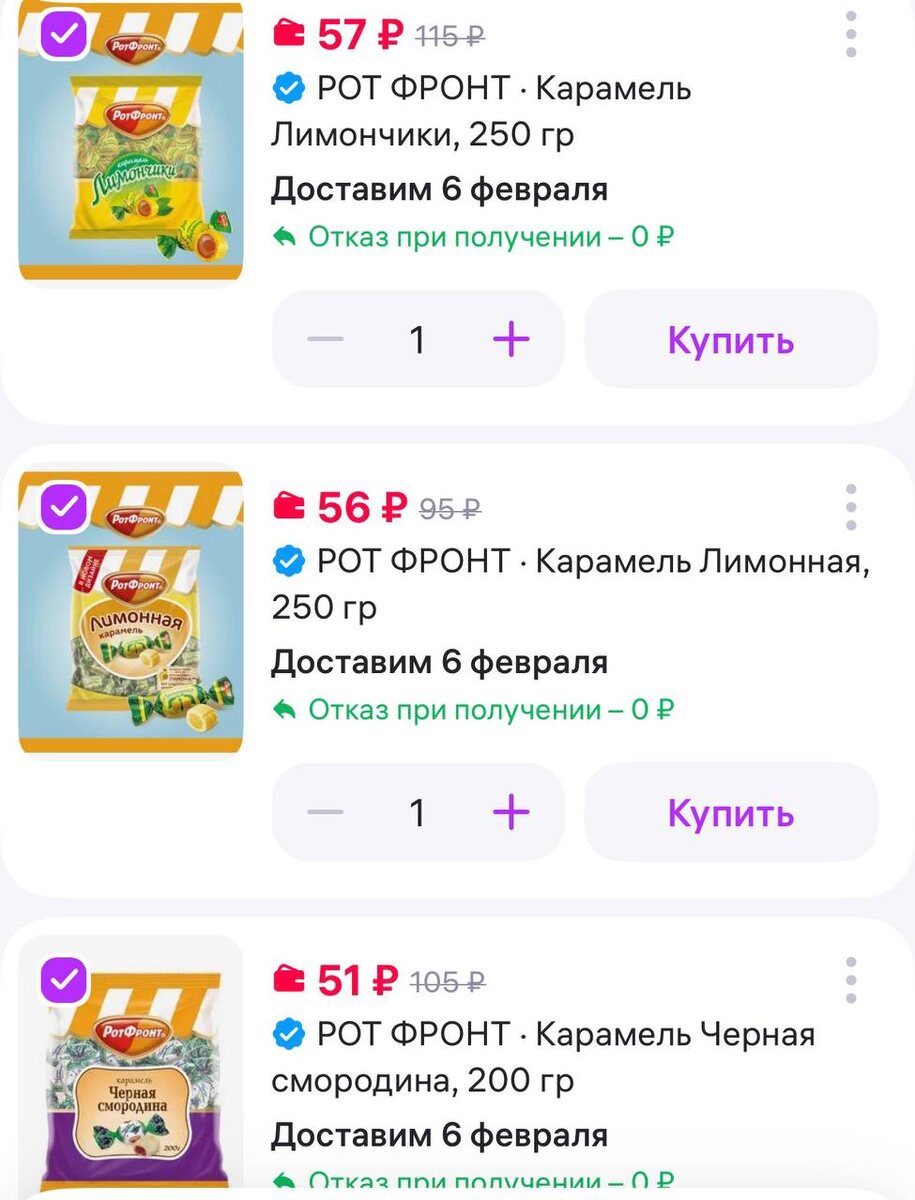Toggle the Черная смородина item checkbox
Image resolution: width=915 pixels, height=1200 pixels.
coord(63,980)
